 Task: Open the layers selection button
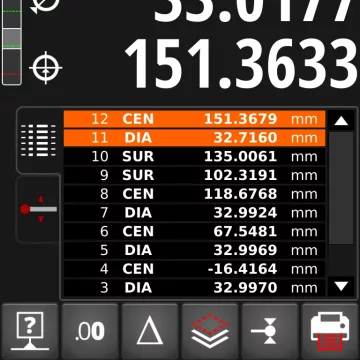(x=210, y=331)
